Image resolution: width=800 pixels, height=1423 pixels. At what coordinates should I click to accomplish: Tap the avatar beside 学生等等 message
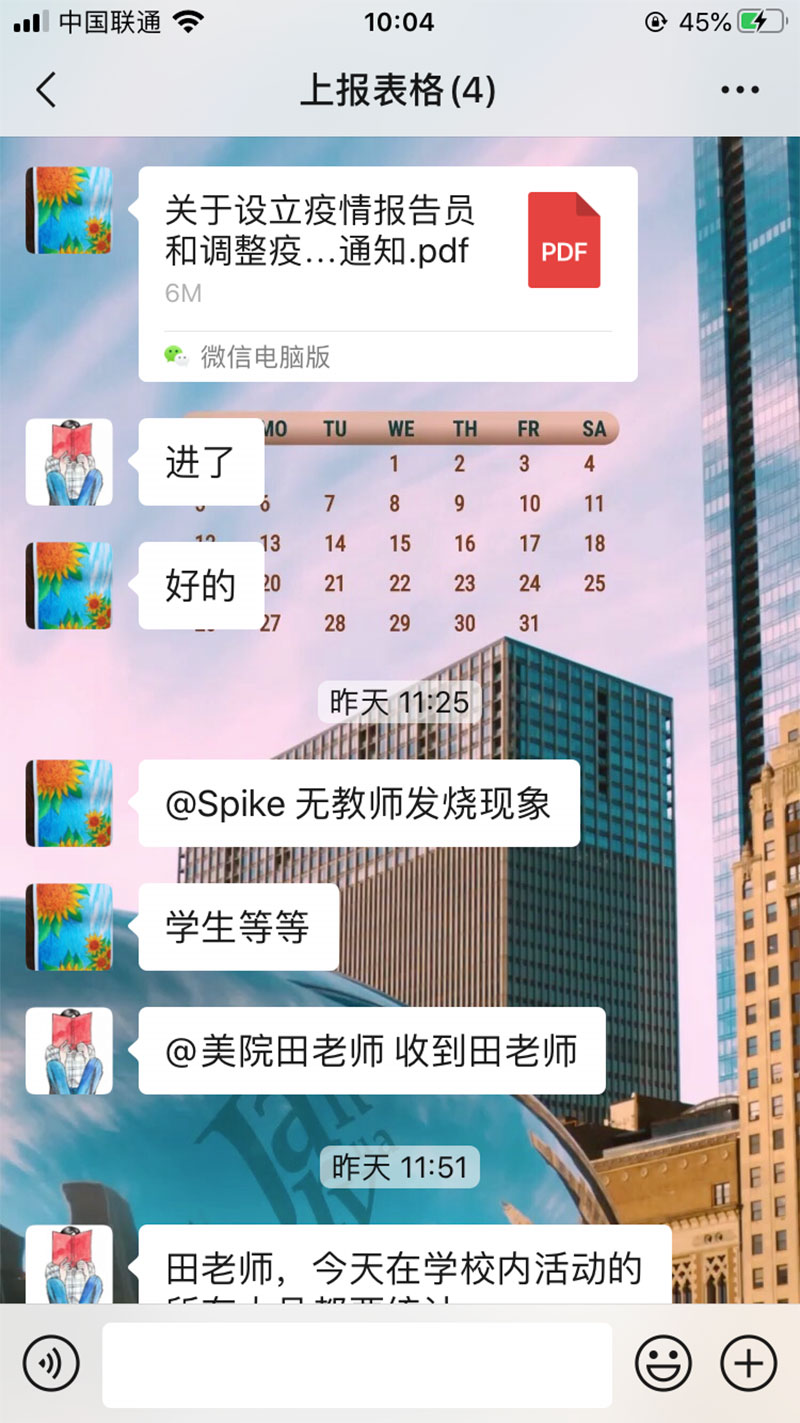[x=69, y=927]
